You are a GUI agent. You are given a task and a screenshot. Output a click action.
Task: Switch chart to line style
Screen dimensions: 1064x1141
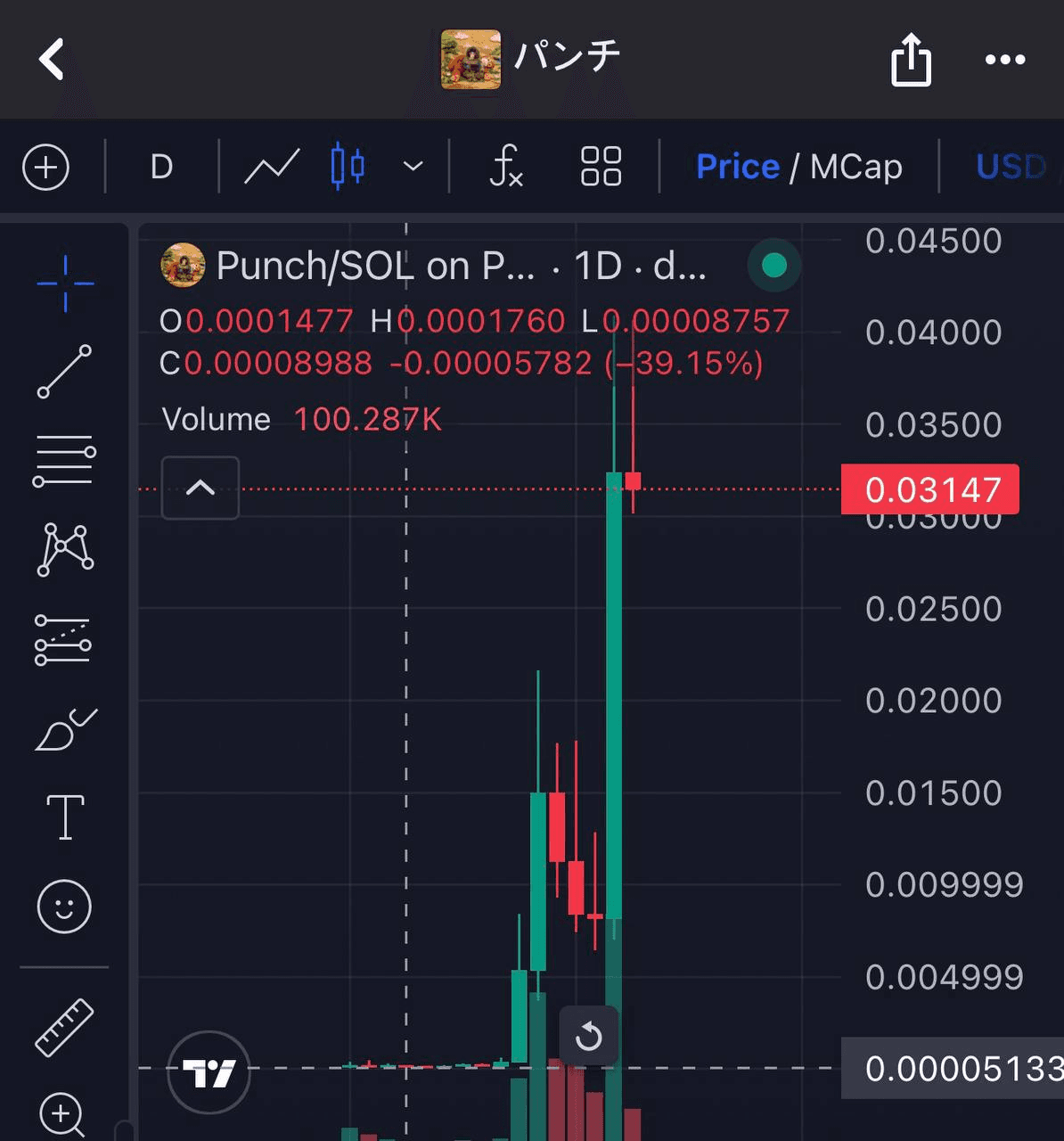click(272, 167)
